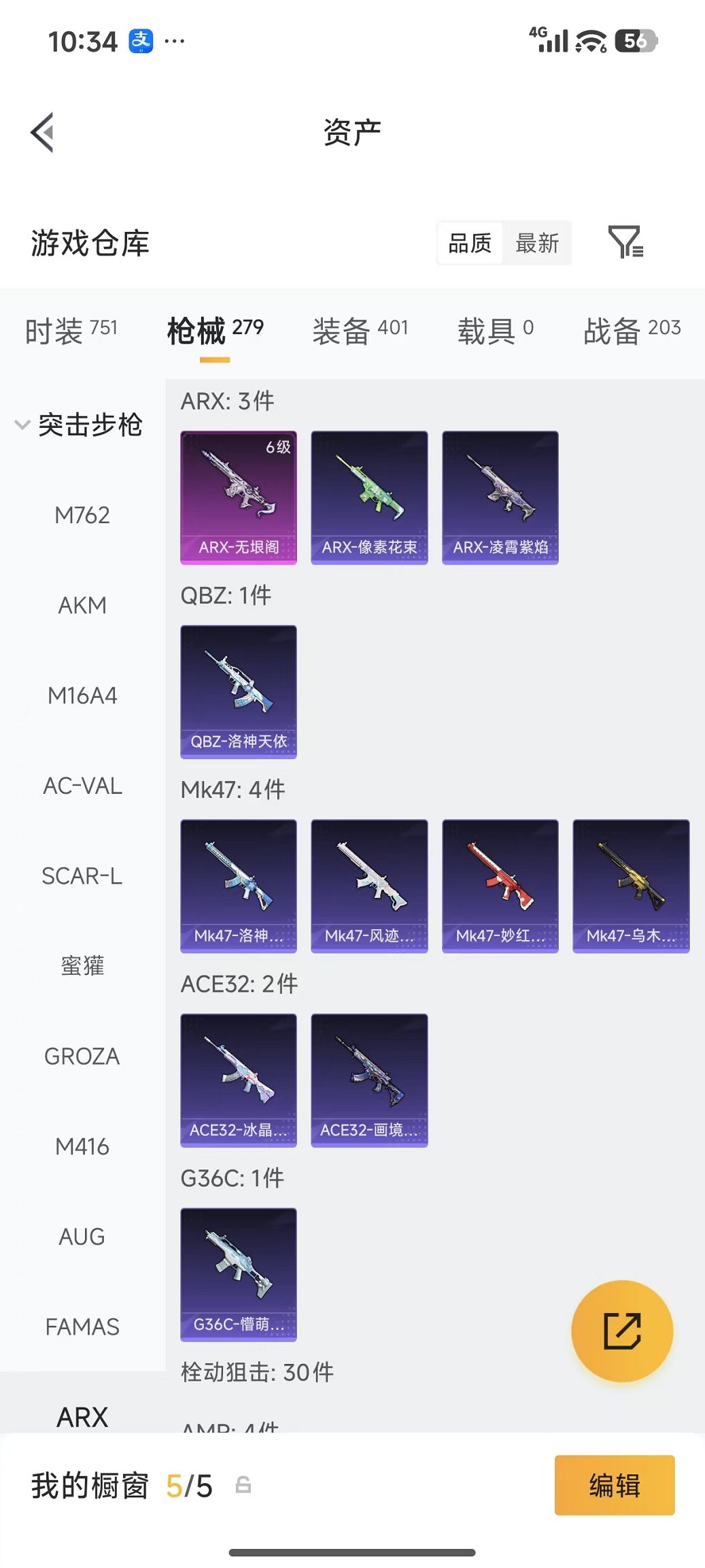Viewport: 705px width, 1568px height.
Task: Open the ACE32-冰晶 skin card
Action: (x=239, y=1080)
